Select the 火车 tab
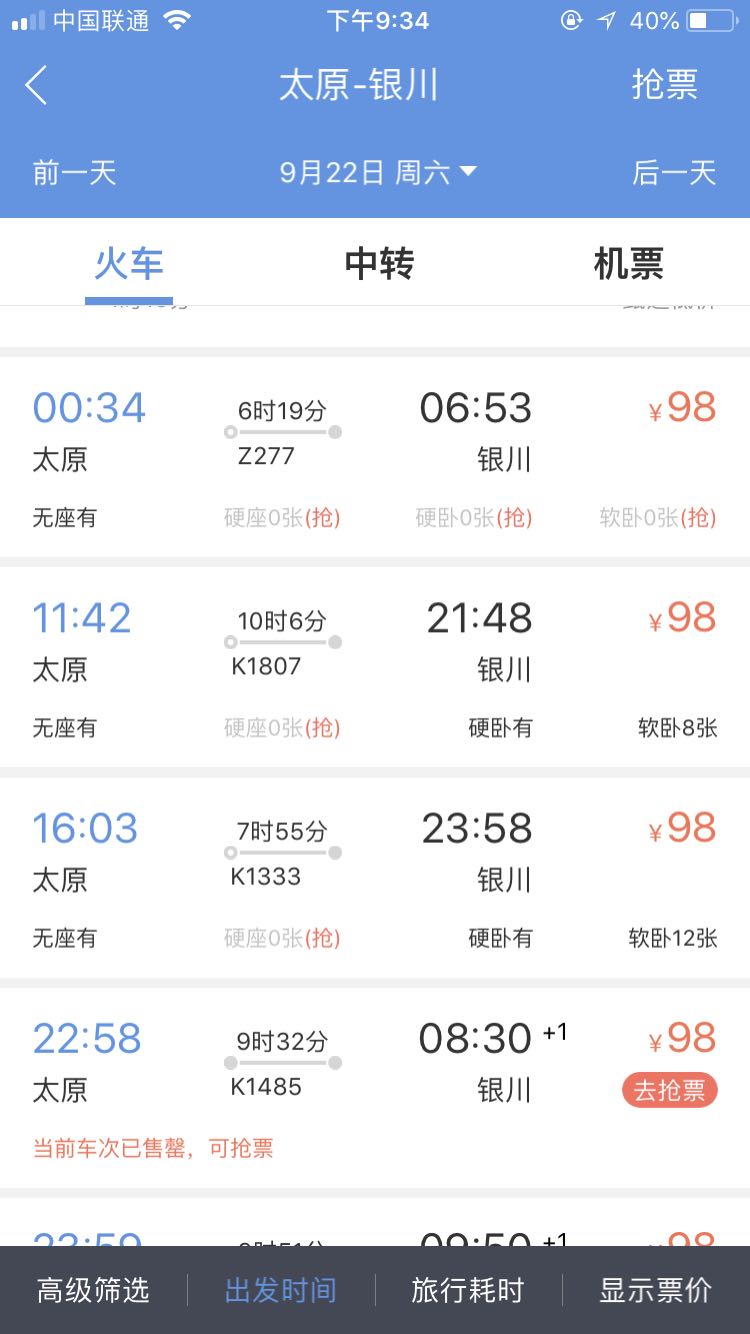The image size is (750, 1334). [129, 264]
